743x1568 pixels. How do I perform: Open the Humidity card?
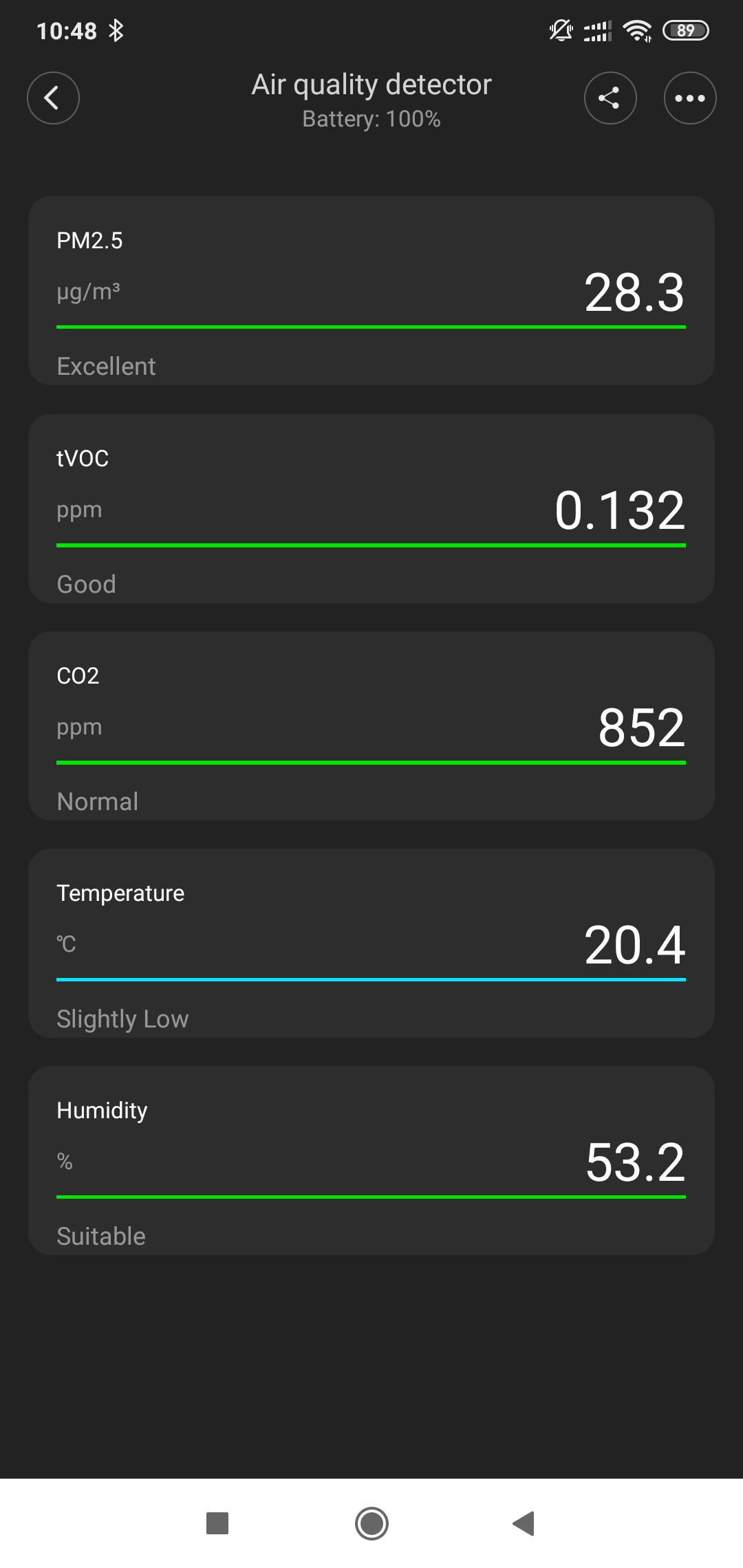point(371,1160)
